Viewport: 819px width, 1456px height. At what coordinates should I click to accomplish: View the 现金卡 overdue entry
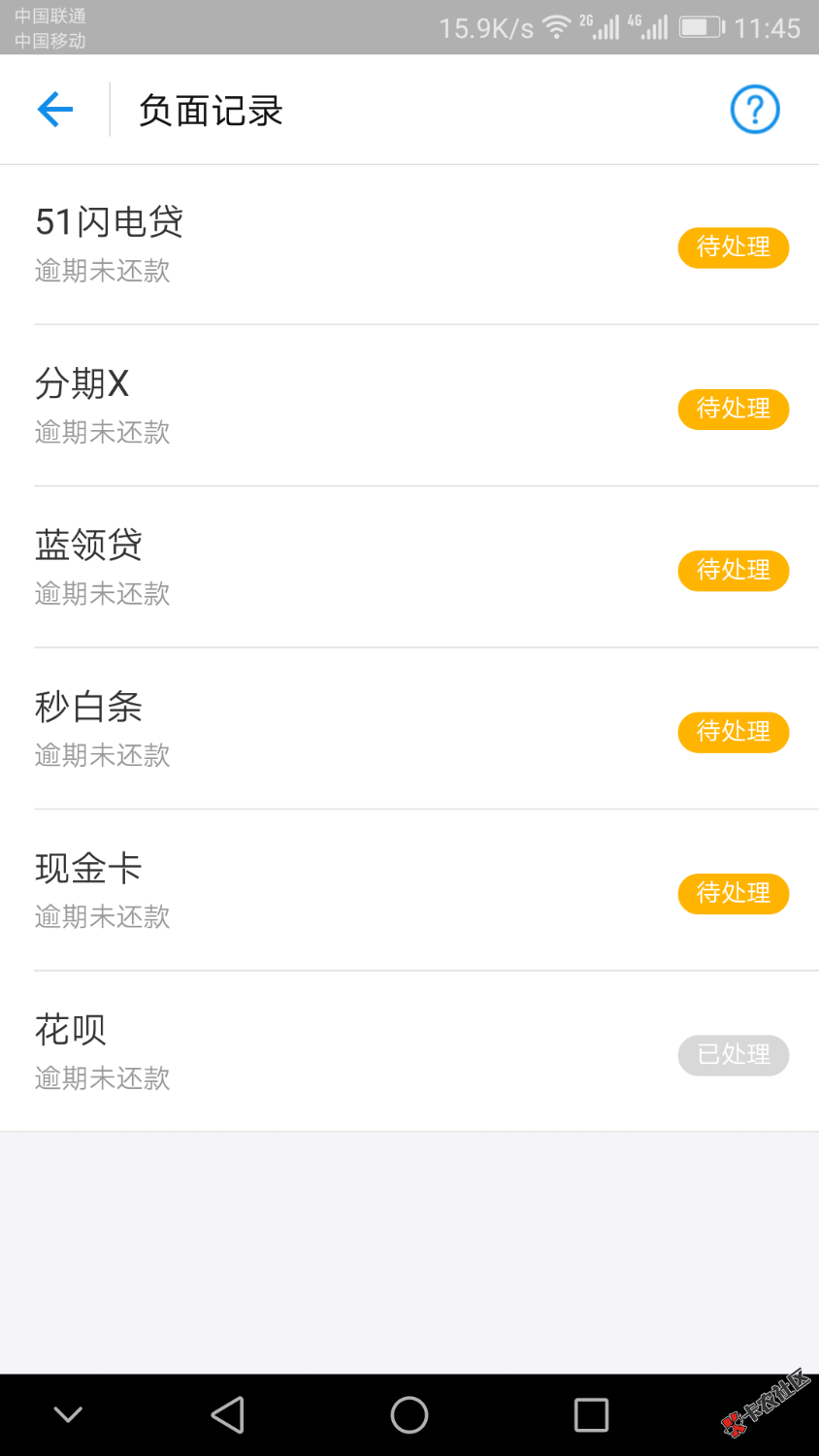(x=291, y=890)
